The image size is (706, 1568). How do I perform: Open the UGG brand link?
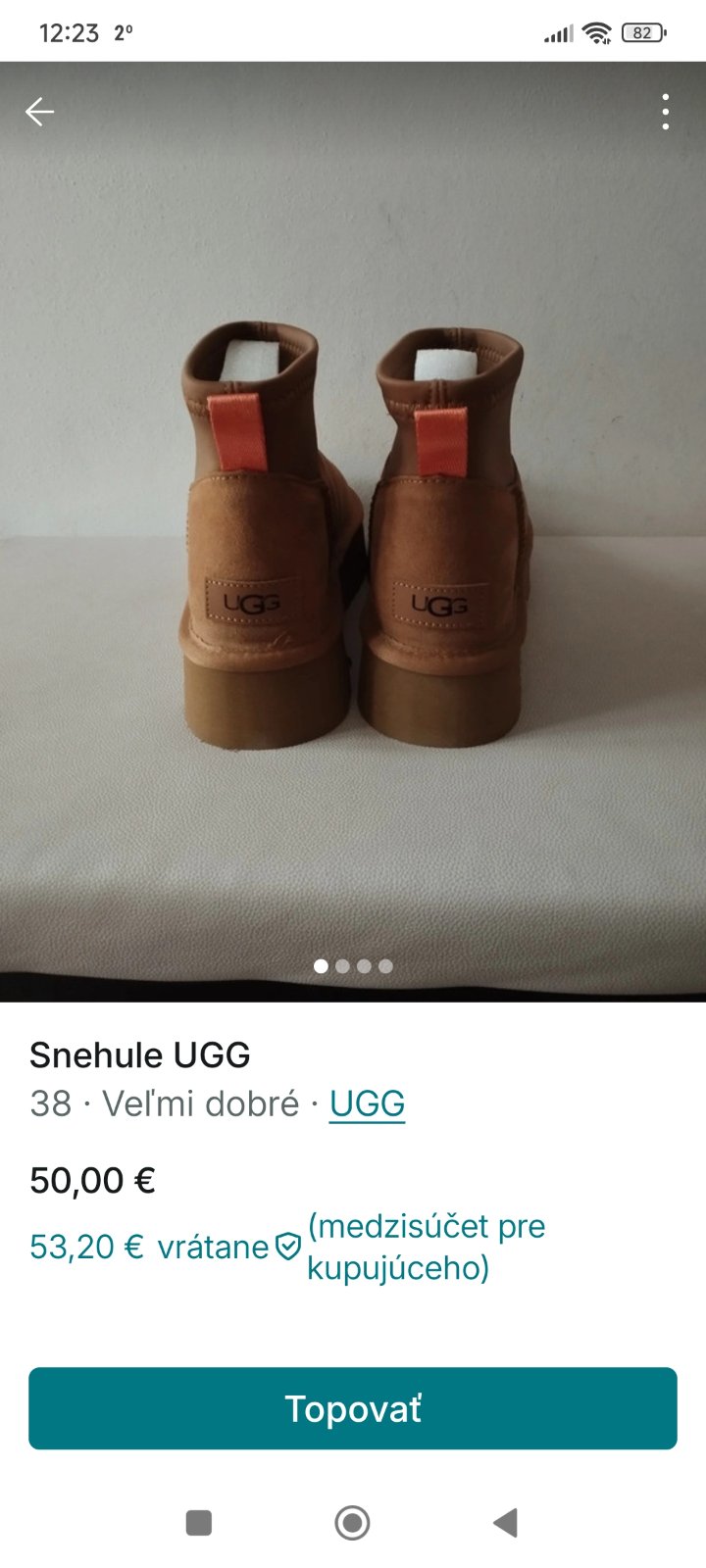coord(367,1103)
